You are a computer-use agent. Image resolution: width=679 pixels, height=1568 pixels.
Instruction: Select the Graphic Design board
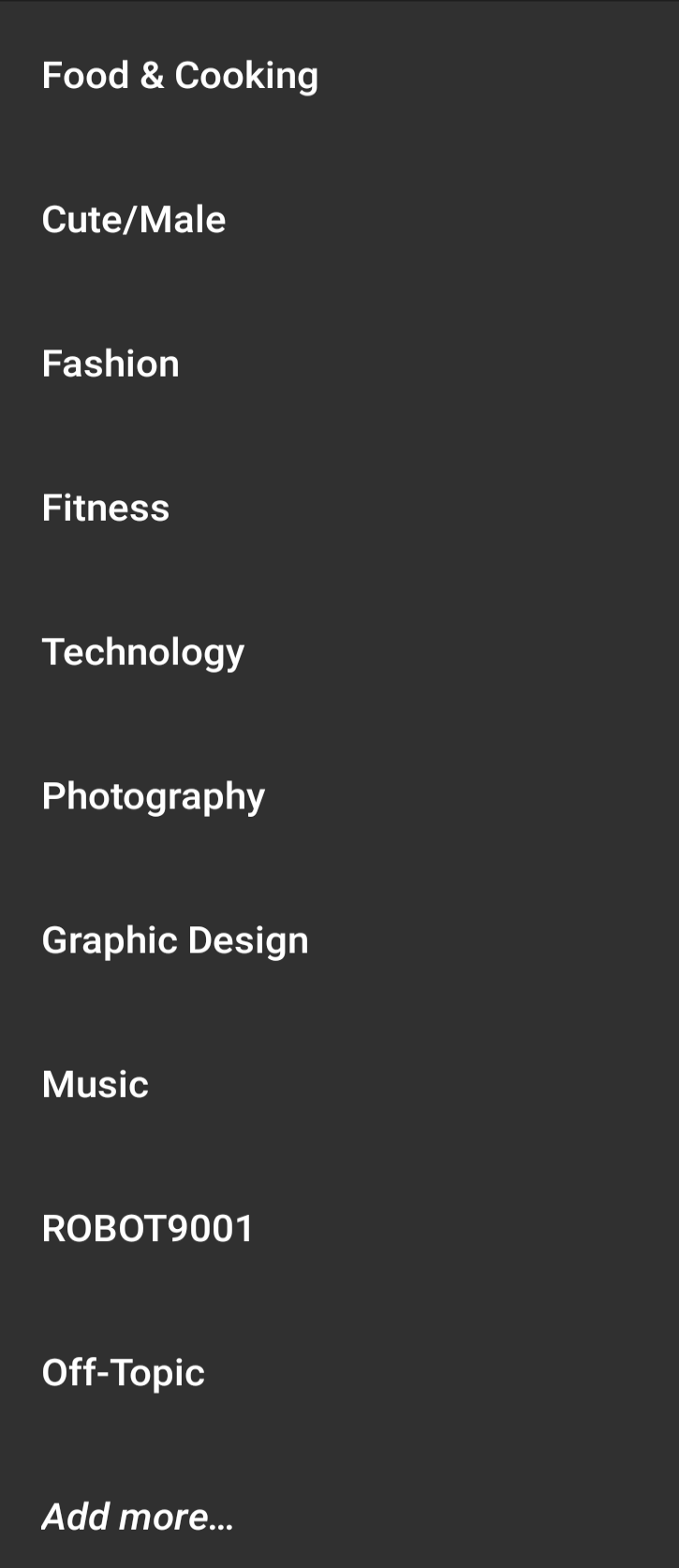pyautogui.click(x=175, y=941)
